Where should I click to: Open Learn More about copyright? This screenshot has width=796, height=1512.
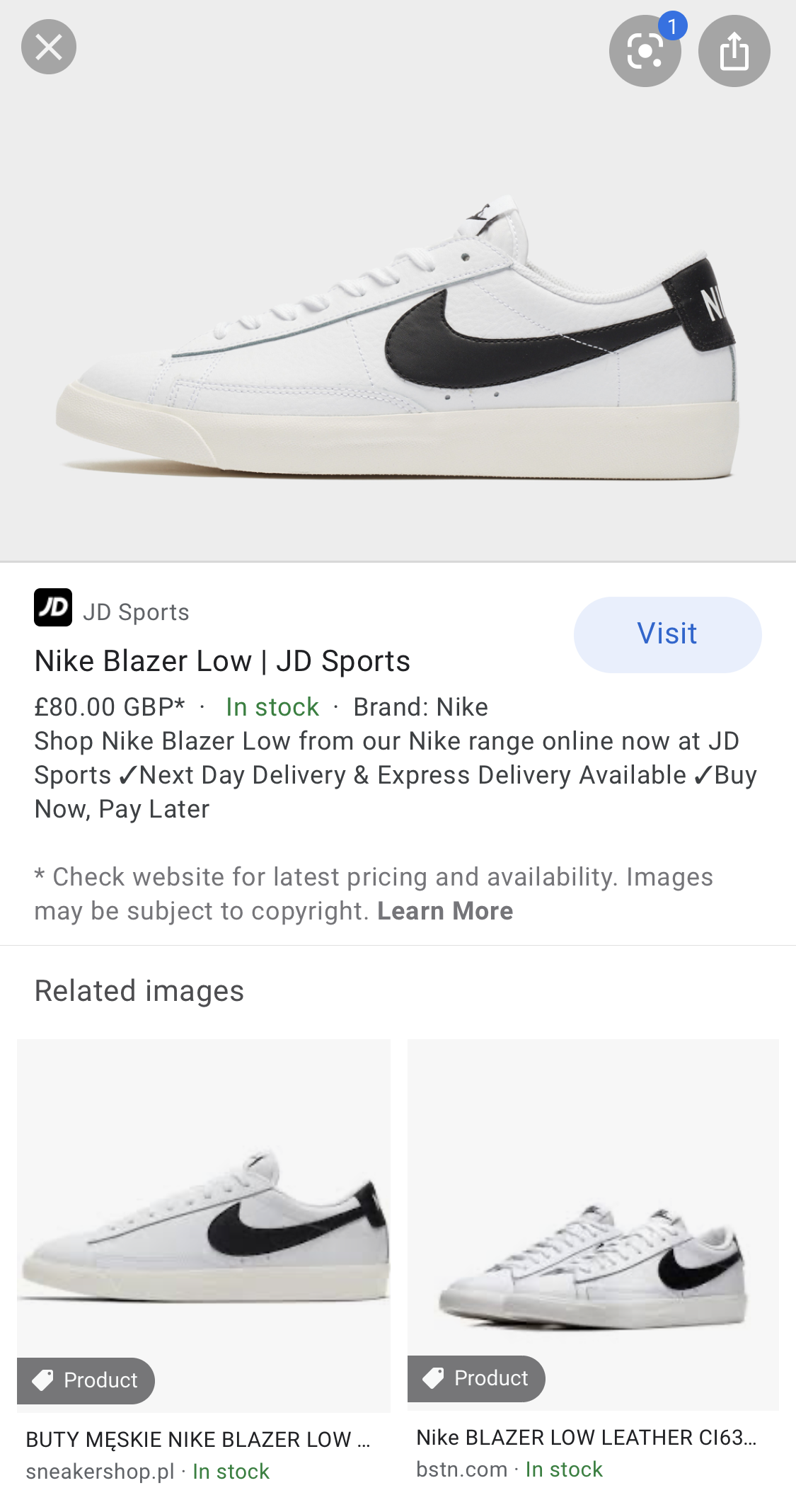(445, 911)
